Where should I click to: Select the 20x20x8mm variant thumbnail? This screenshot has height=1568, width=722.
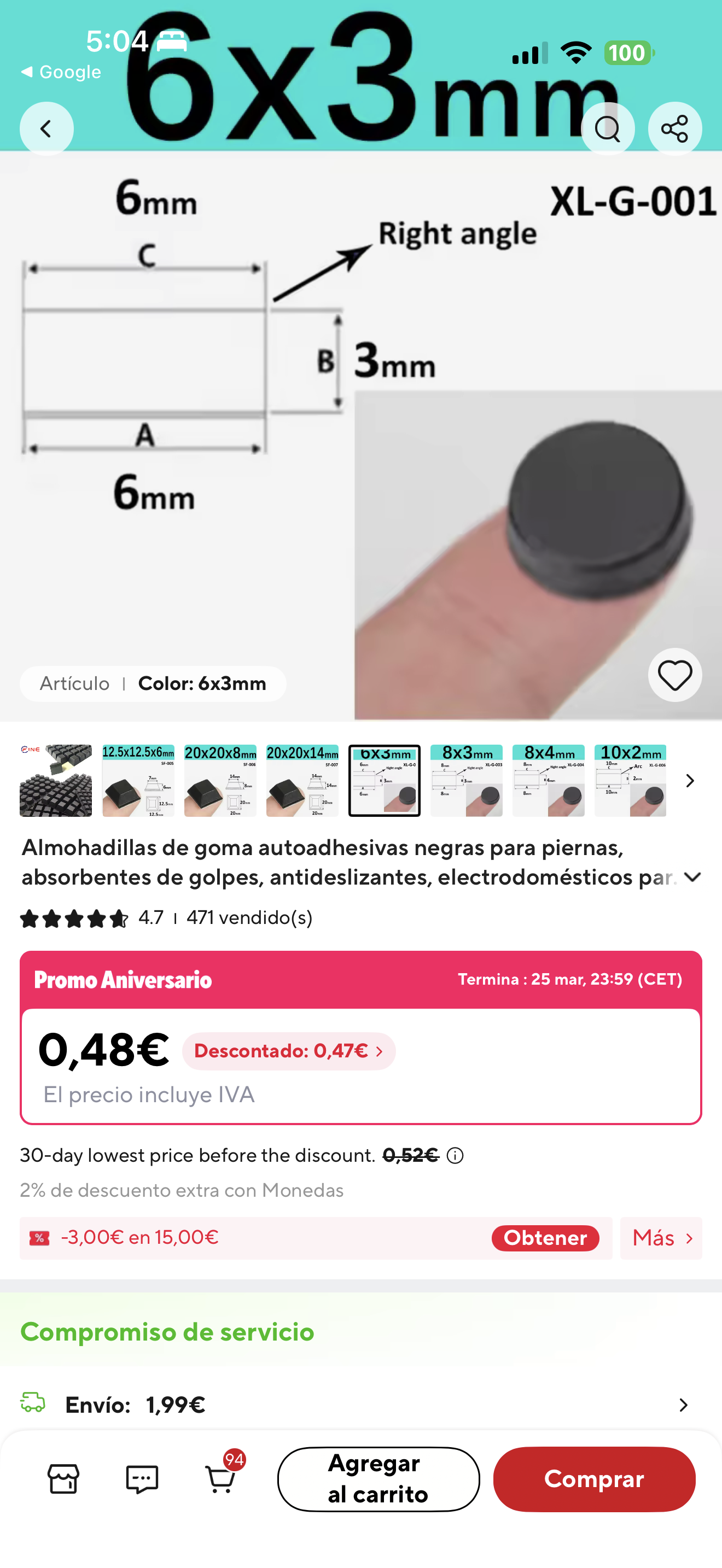pos(220,780)
